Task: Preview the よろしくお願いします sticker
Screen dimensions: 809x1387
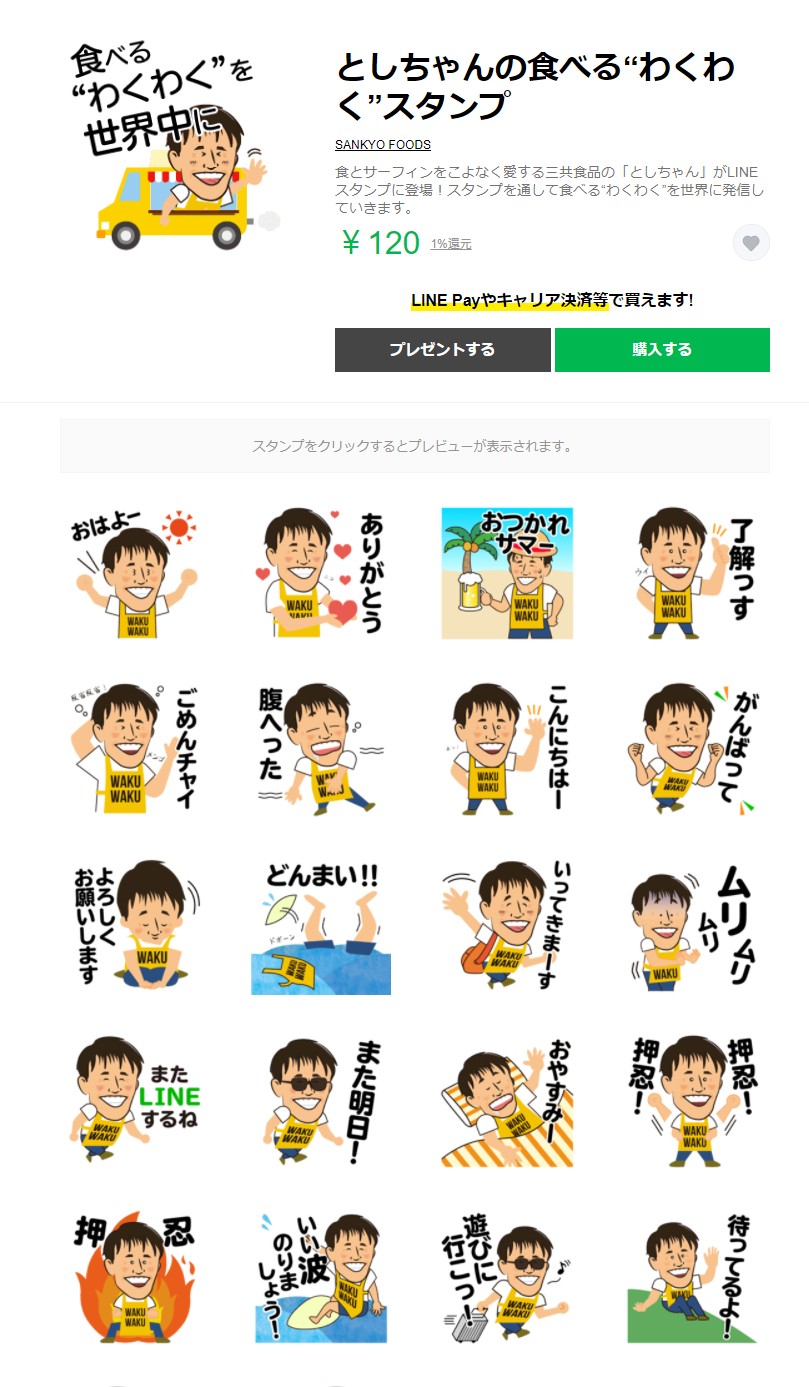Action: click(x=133, y=925)
